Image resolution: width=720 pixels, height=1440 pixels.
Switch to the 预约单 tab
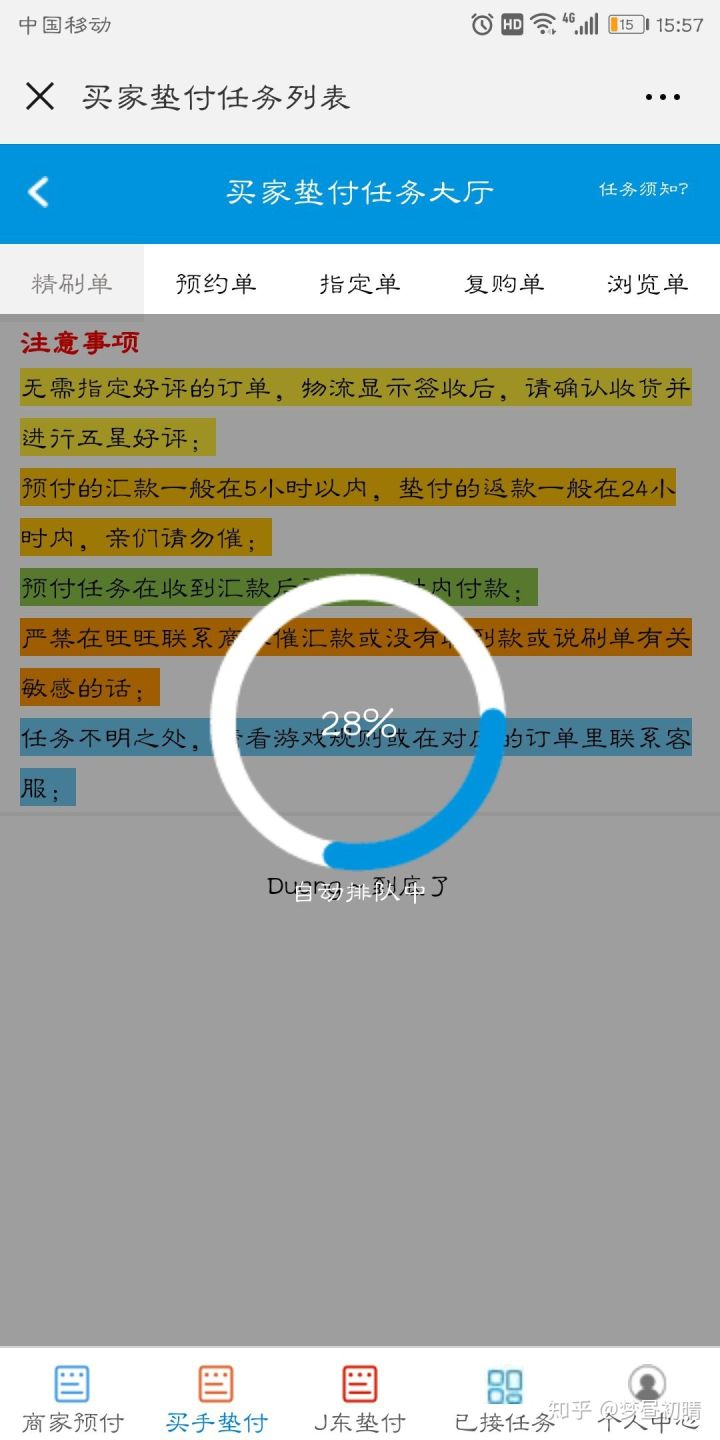(216, 283)
